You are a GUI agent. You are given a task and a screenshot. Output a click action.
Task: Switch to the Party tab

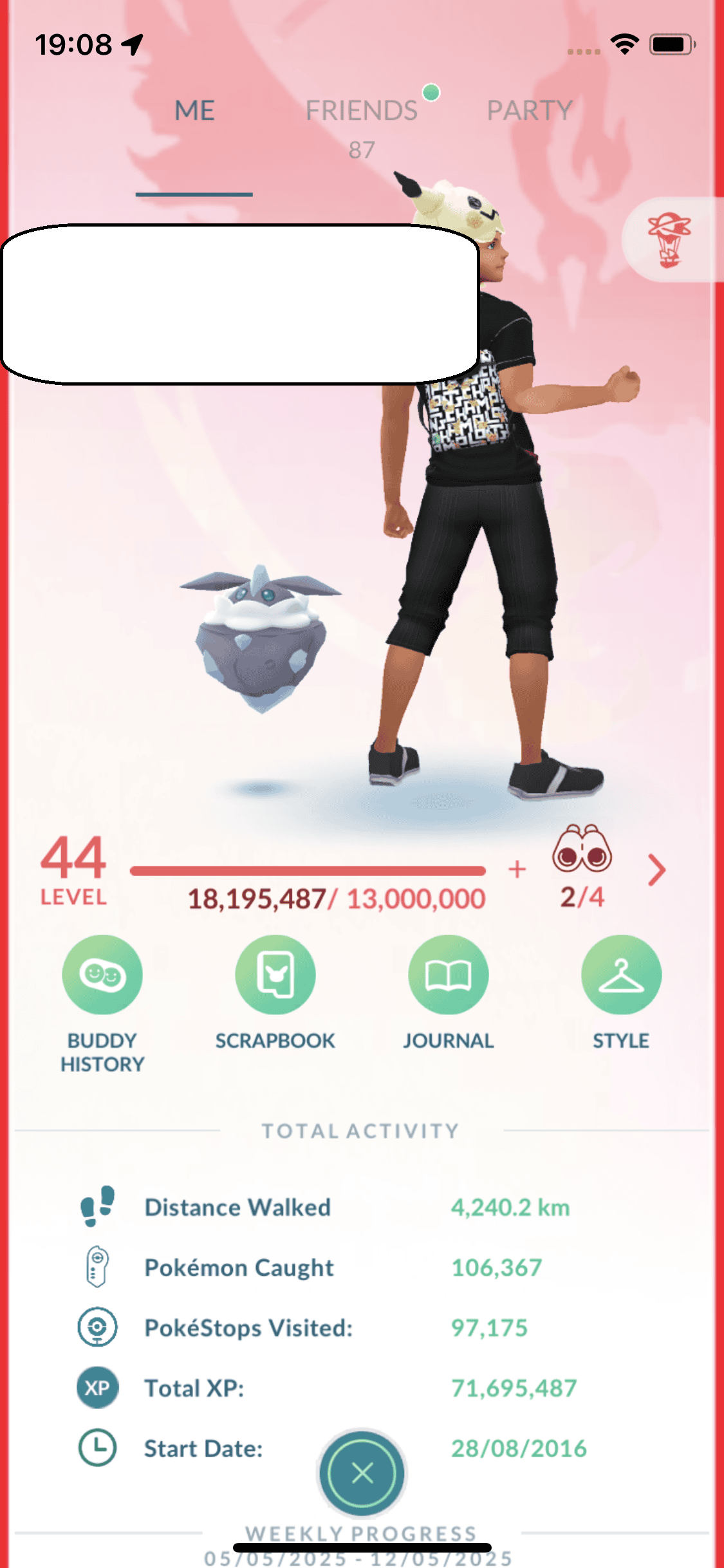(x=529, y=111)
